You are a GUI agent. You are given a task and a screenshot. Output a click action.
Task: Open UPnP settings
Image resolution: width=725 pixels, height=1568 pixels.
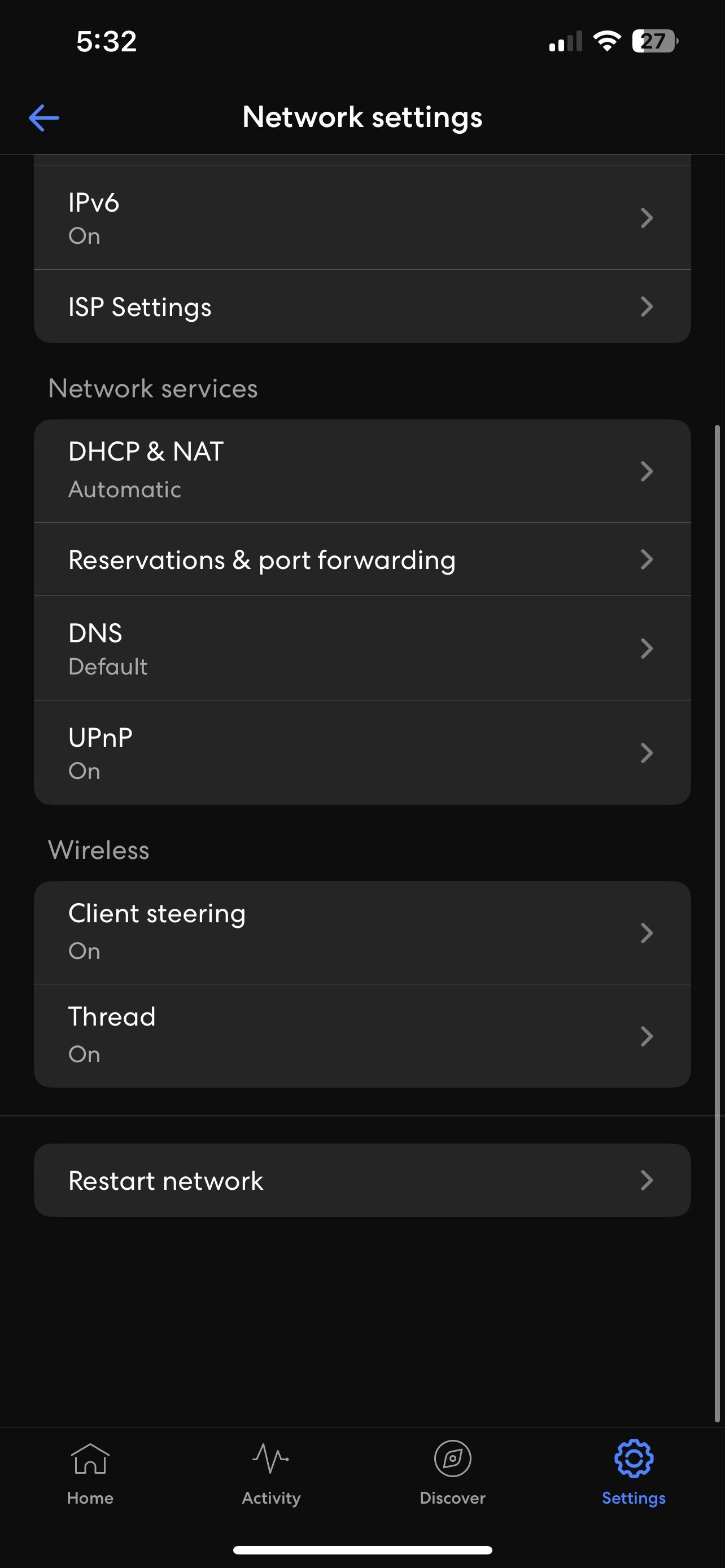[x=361, y=753]
